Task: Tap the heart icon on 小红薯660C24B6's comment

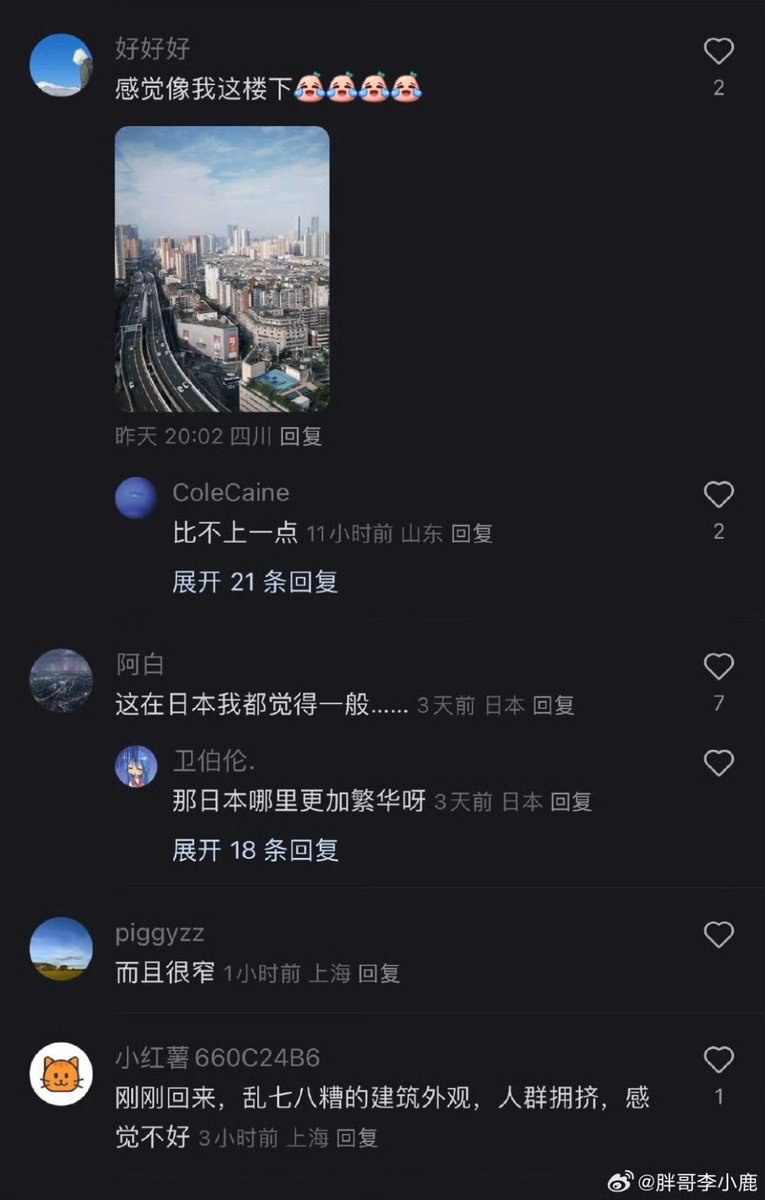Action: [x=718, y=1060]
